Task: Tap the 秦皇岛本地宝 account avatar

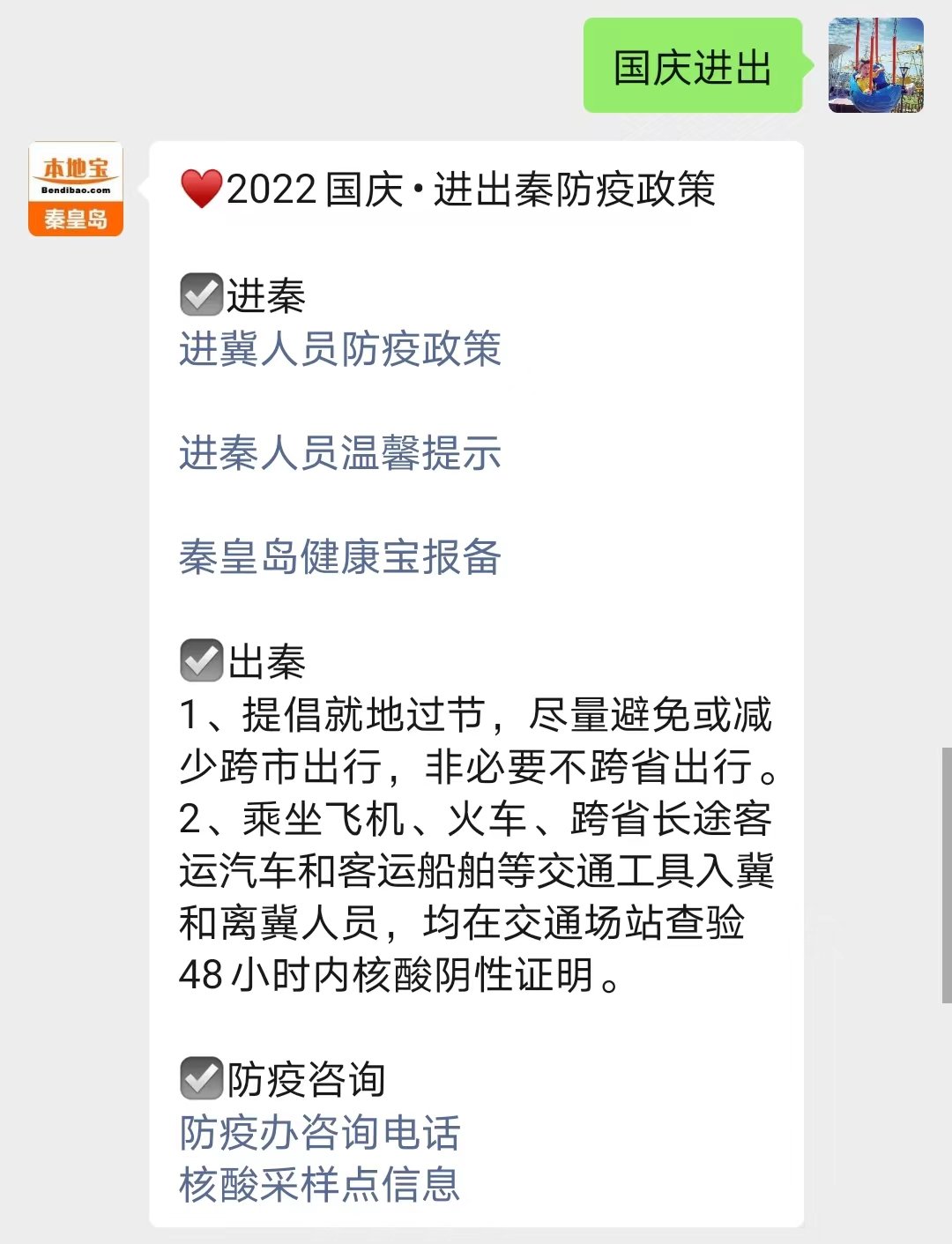Action: tap(76, 189)
